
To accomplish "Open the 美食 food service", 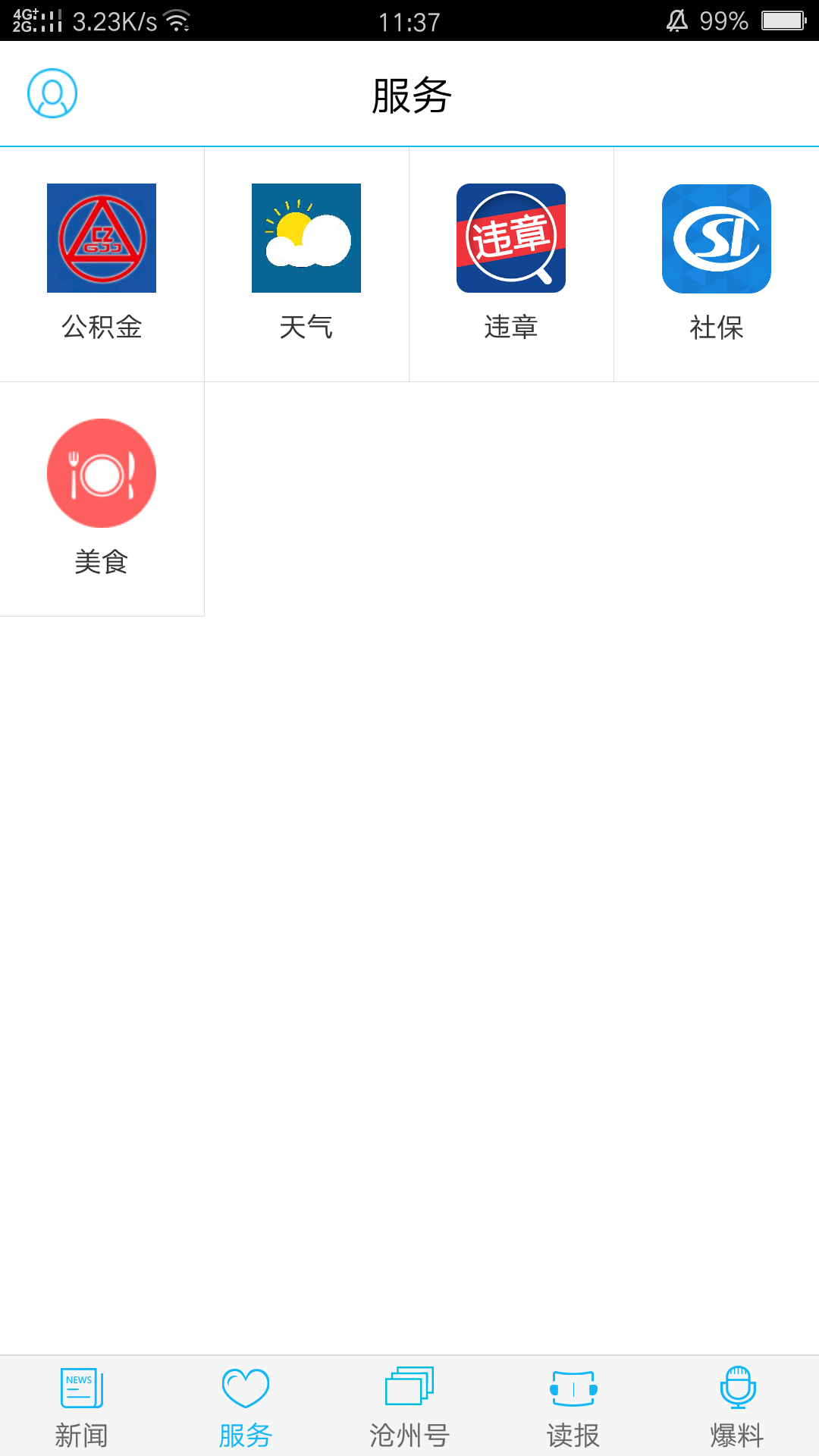I will point(102,497).
